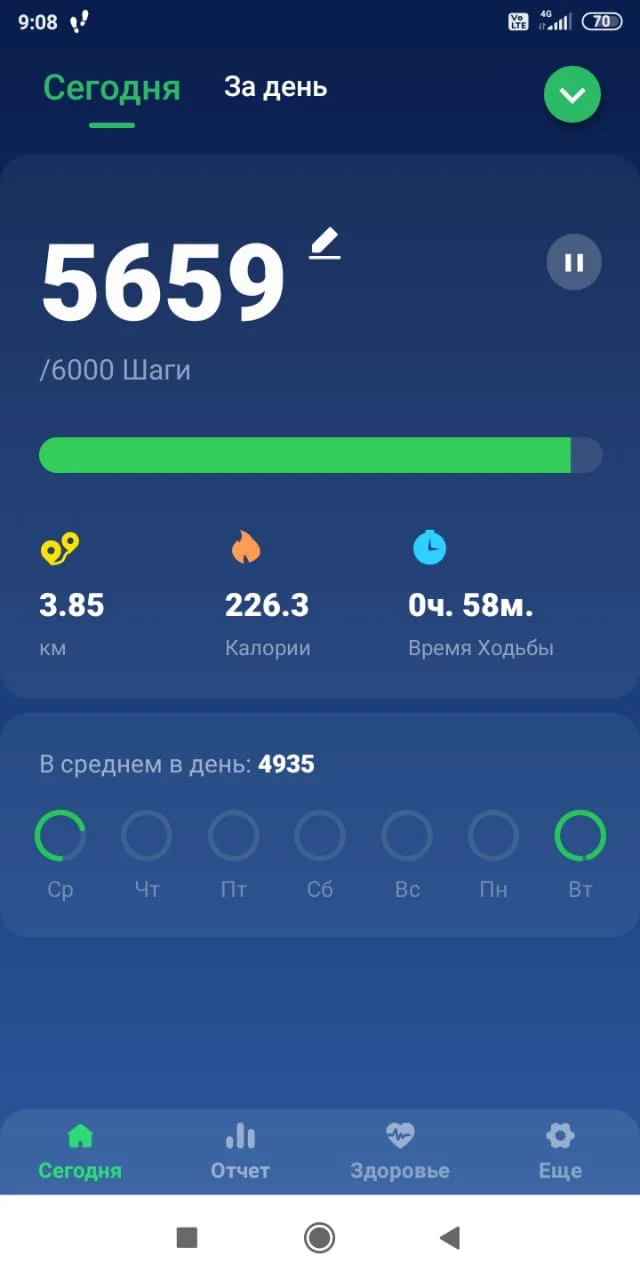The height and width of the screenshot is (1280, 640).
Task: Select the Сегодня top tab
Action: pyautogui.click(x=112, y=88)
